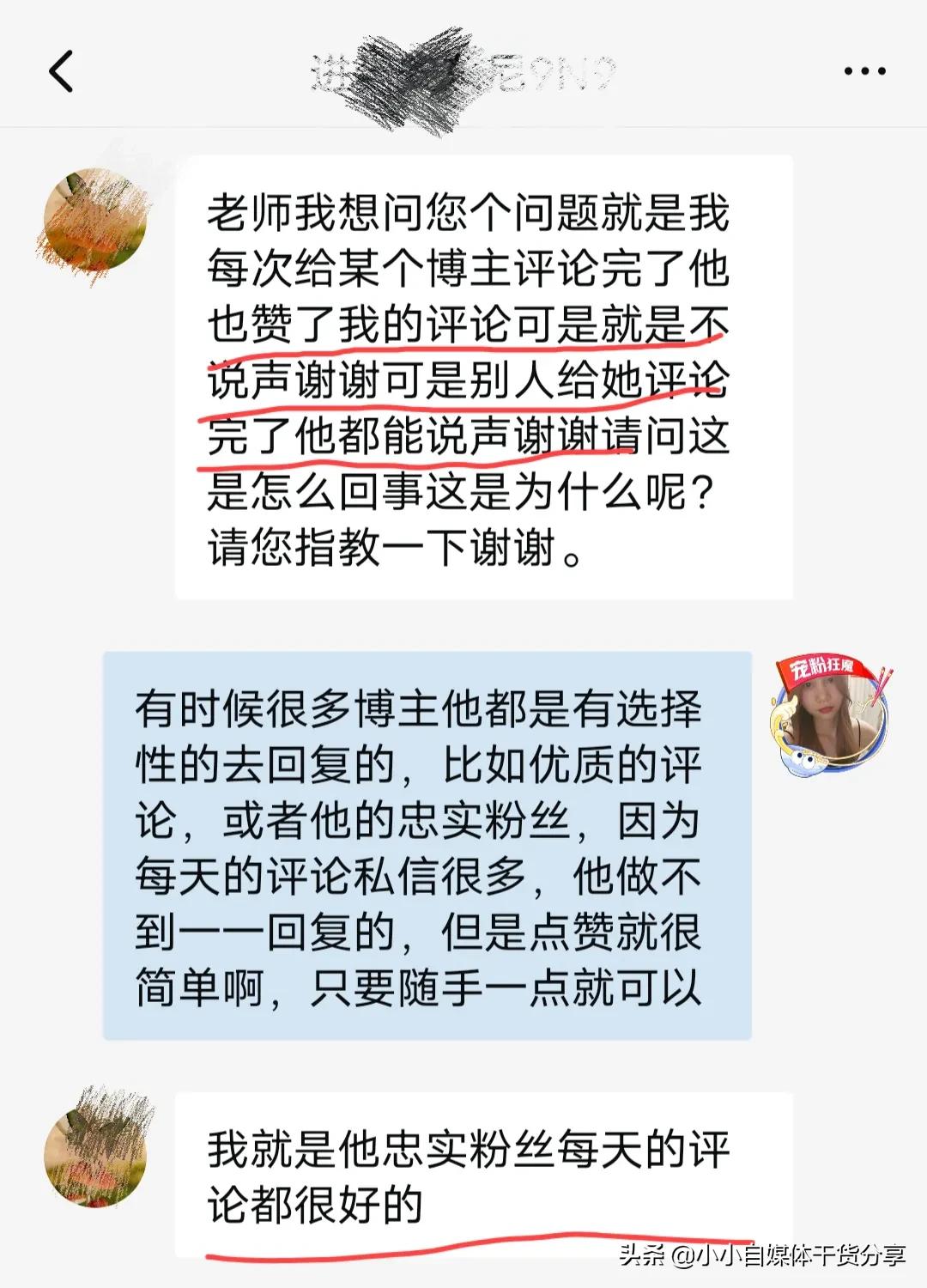The width and height of the screenshot is (927, 1288).
Task: Tap the 头条 @小小自媒体干货分享 watermark link
Action: pyautogui.click(x=764, y=1259)
